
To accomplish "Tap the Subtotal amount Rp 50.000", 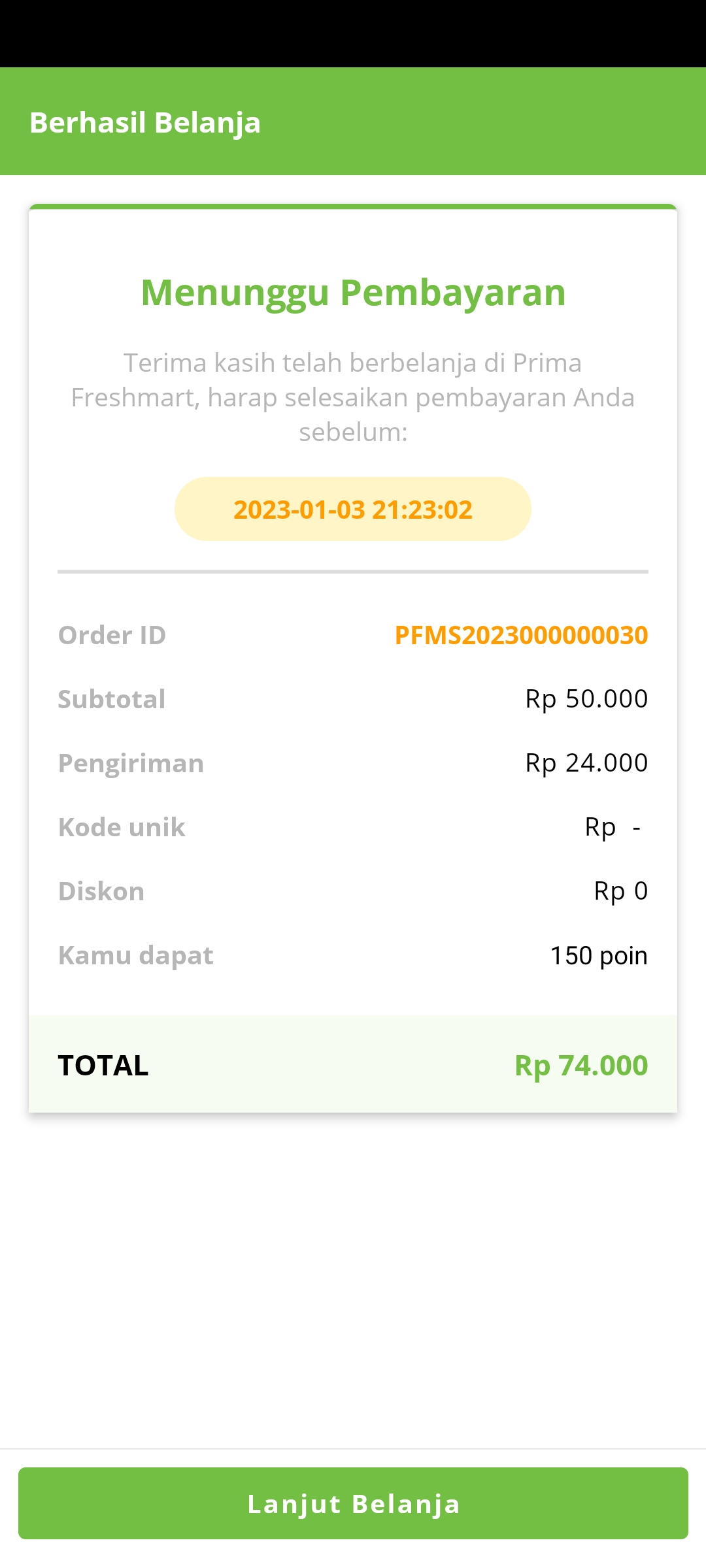I will [x=586, y=698].
